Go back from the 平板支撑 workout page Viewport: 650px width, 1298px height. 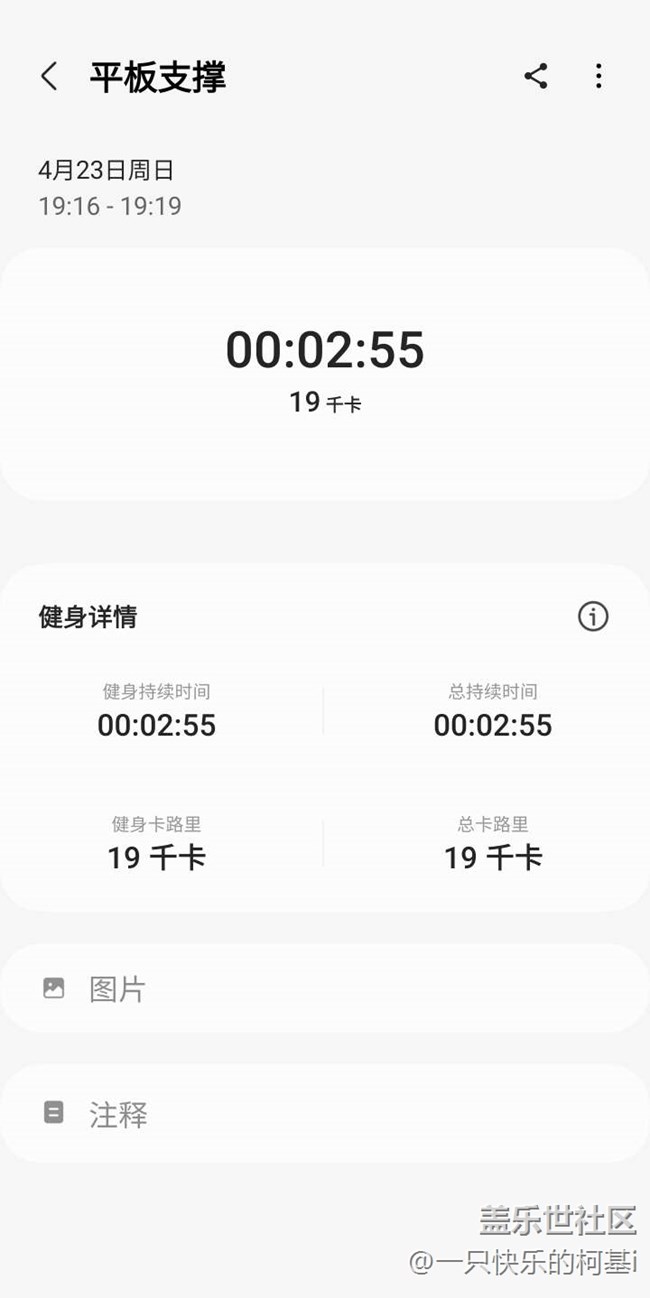coord(49,77)
